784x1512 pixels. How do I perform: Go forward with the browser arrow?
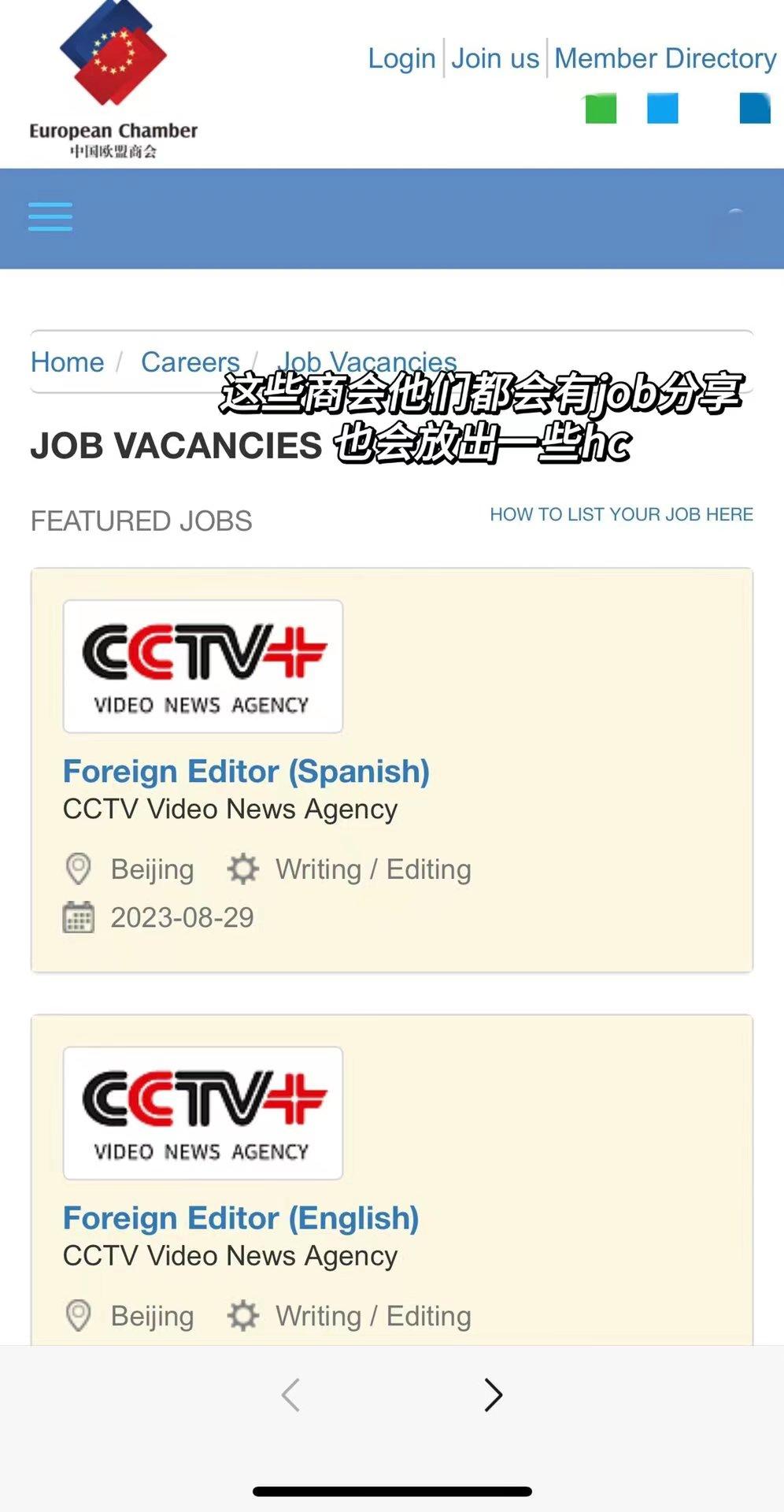click(x=493, y=1395)
